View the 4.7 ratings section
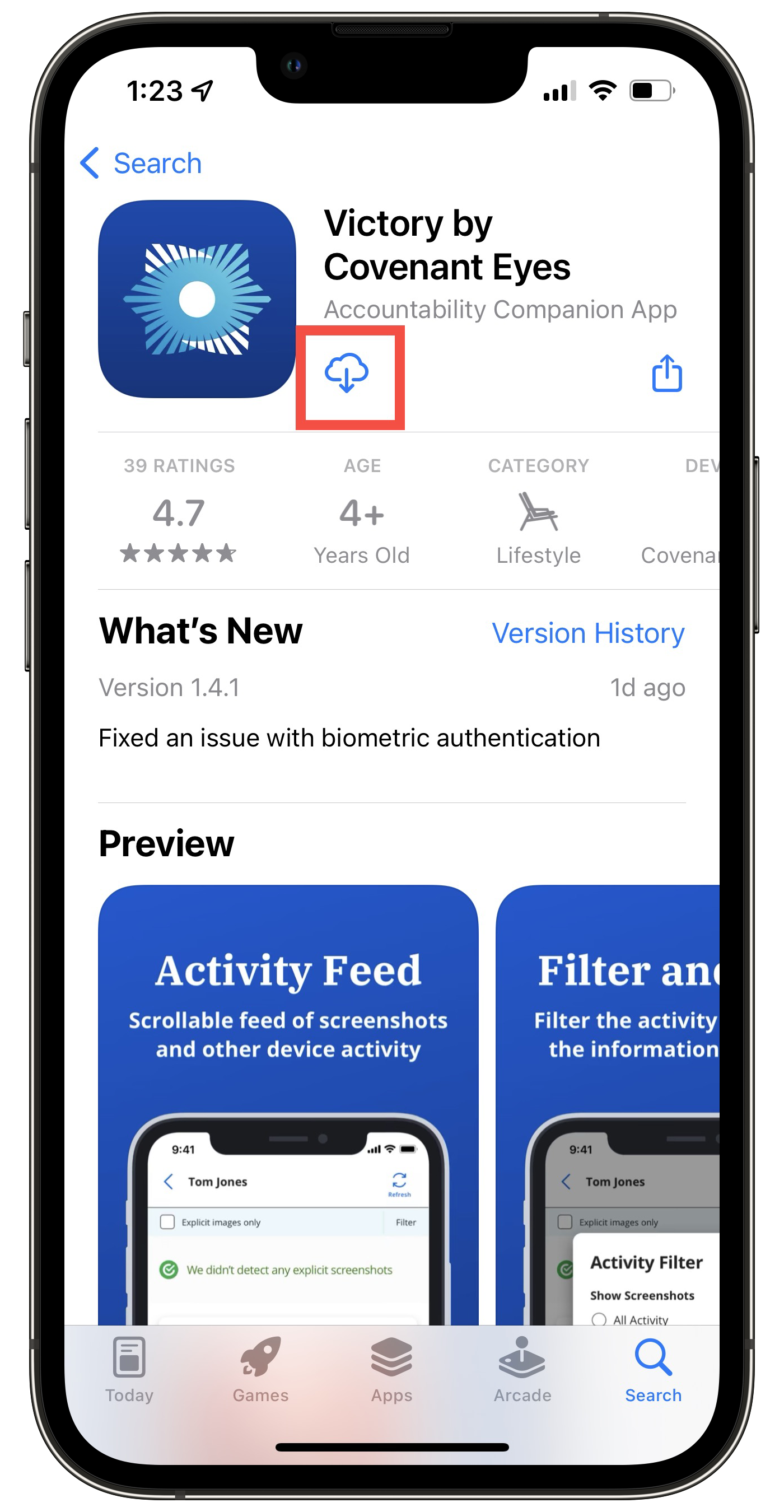 (x=179, y=510)
